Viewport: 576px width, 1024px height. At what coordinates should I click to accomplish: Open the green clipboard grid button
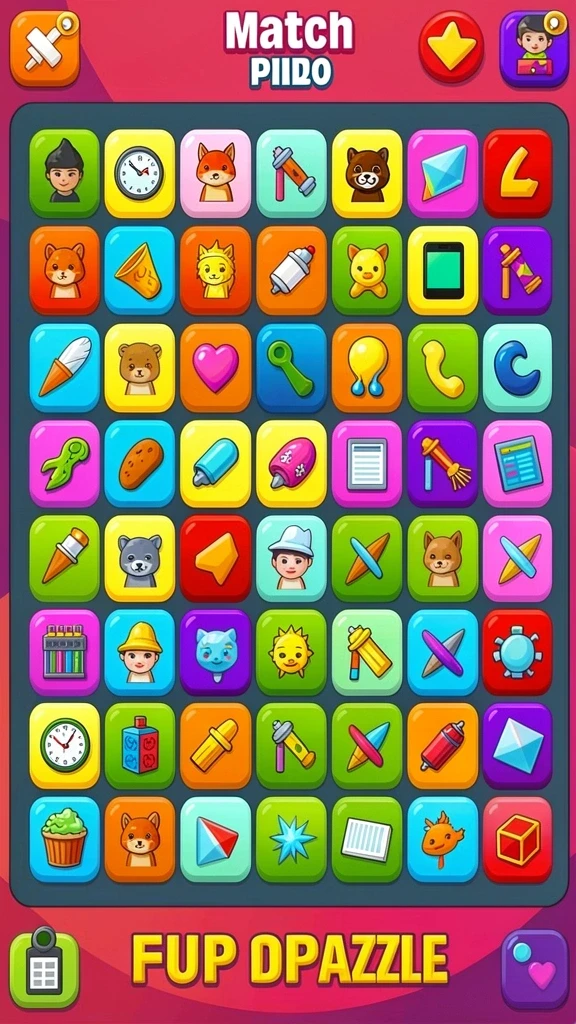point(44,969)
